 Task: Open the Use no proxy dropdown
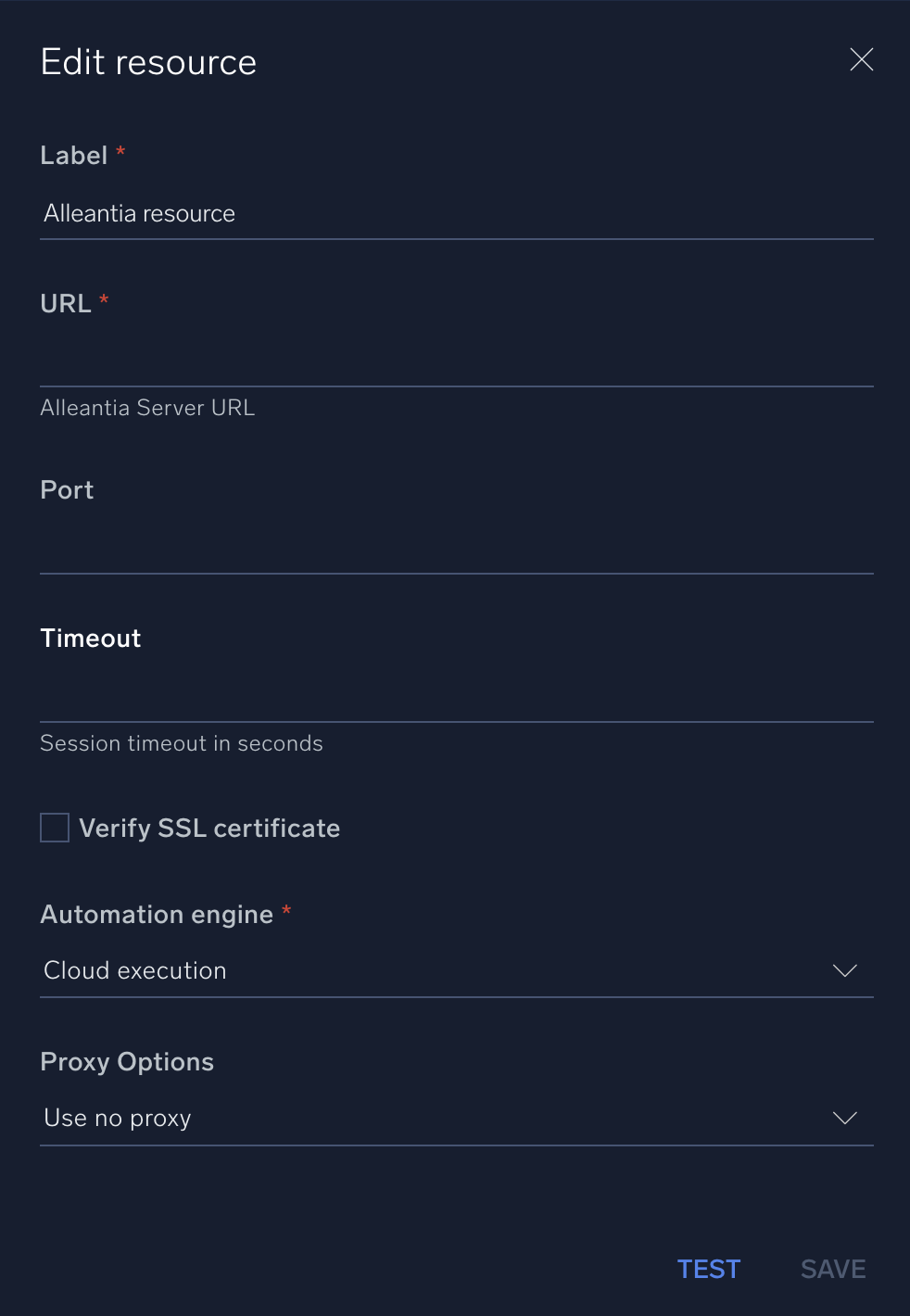(456, 1118)
